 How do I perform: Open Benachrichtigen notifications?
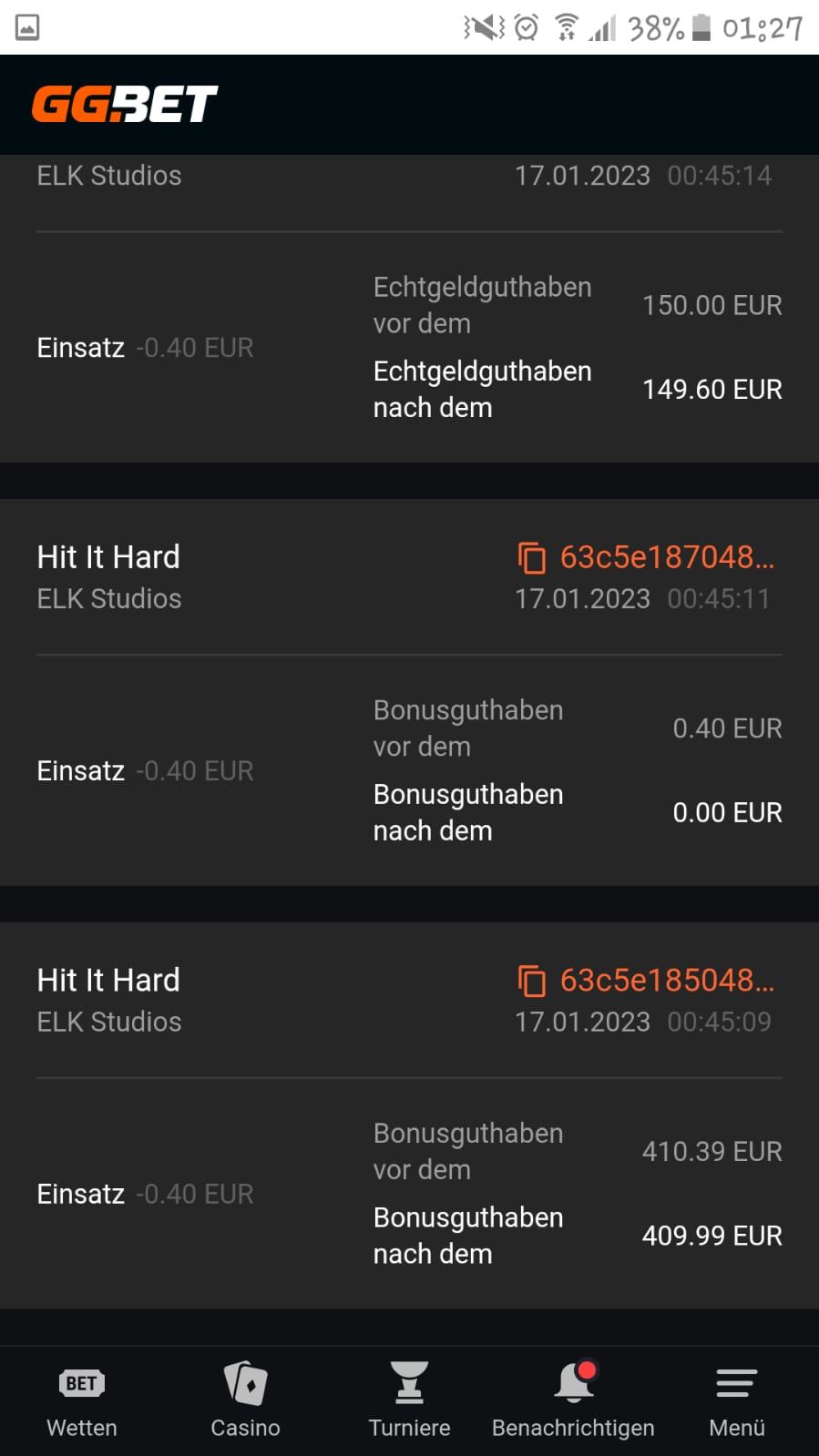[573, 1401]
